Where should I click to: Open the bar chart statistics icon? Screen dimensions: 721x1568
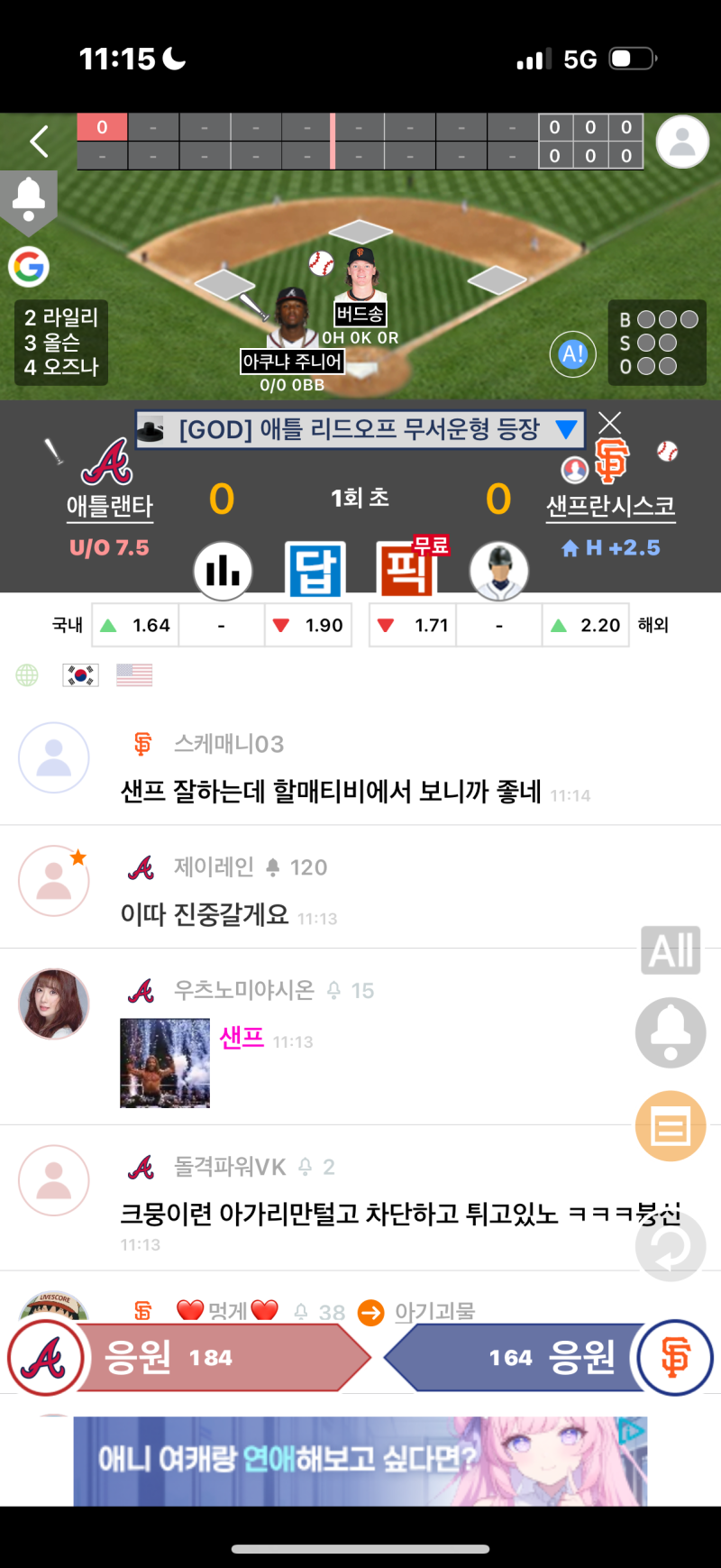point(223,570)
